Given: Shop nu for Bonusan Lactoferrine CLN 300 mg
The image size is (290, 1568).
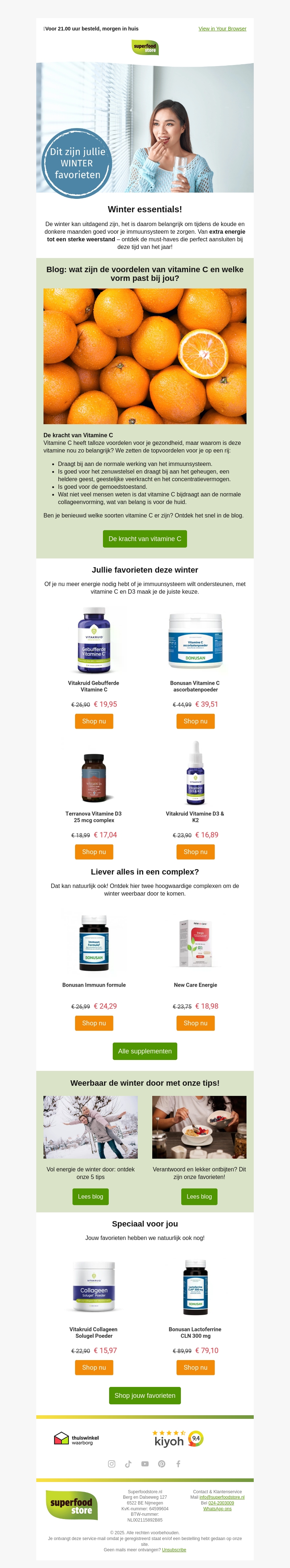Looking at the screenshot, I should 195,1367.
